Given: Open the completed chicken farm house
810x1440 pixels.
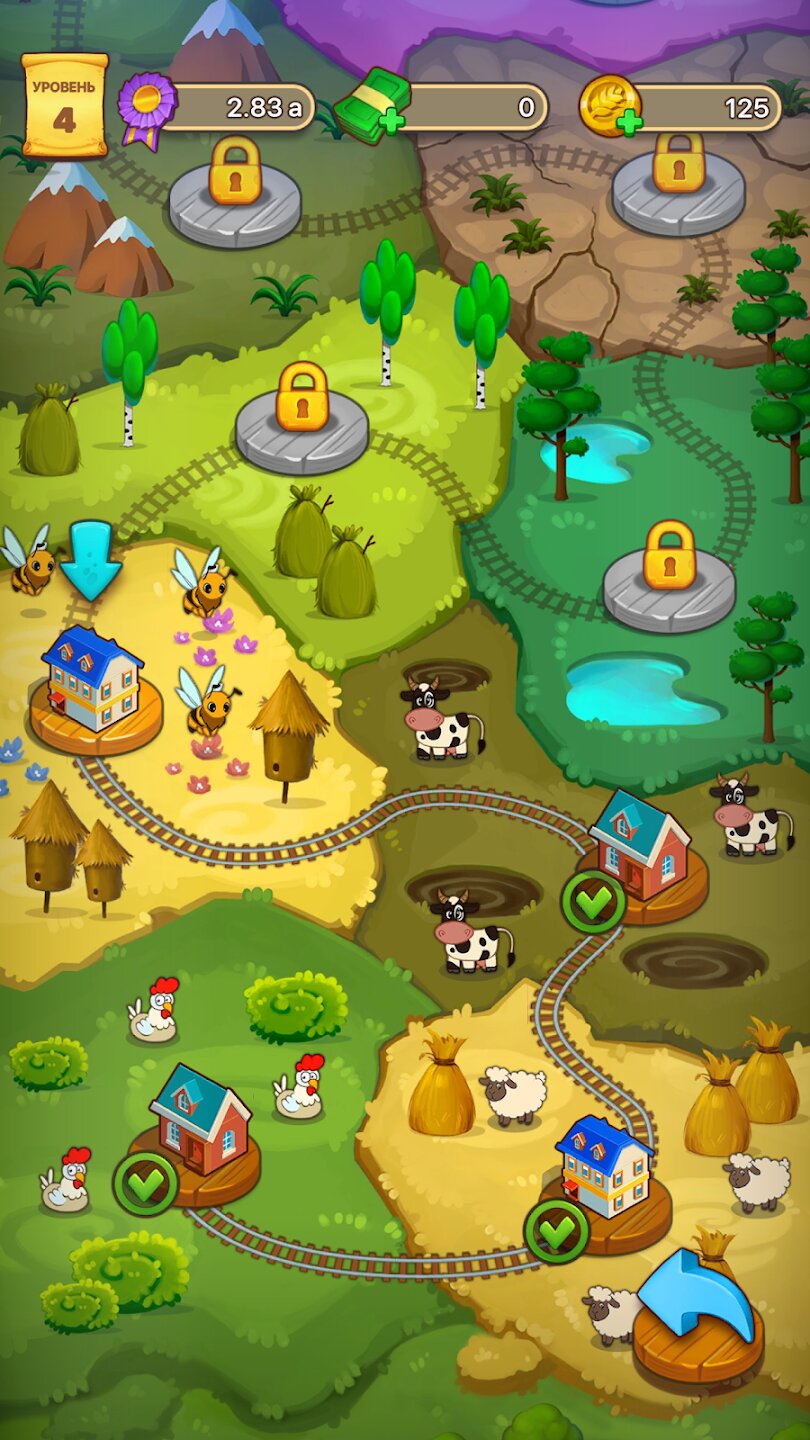Looking at the screenshot, I should point(198,1125).
